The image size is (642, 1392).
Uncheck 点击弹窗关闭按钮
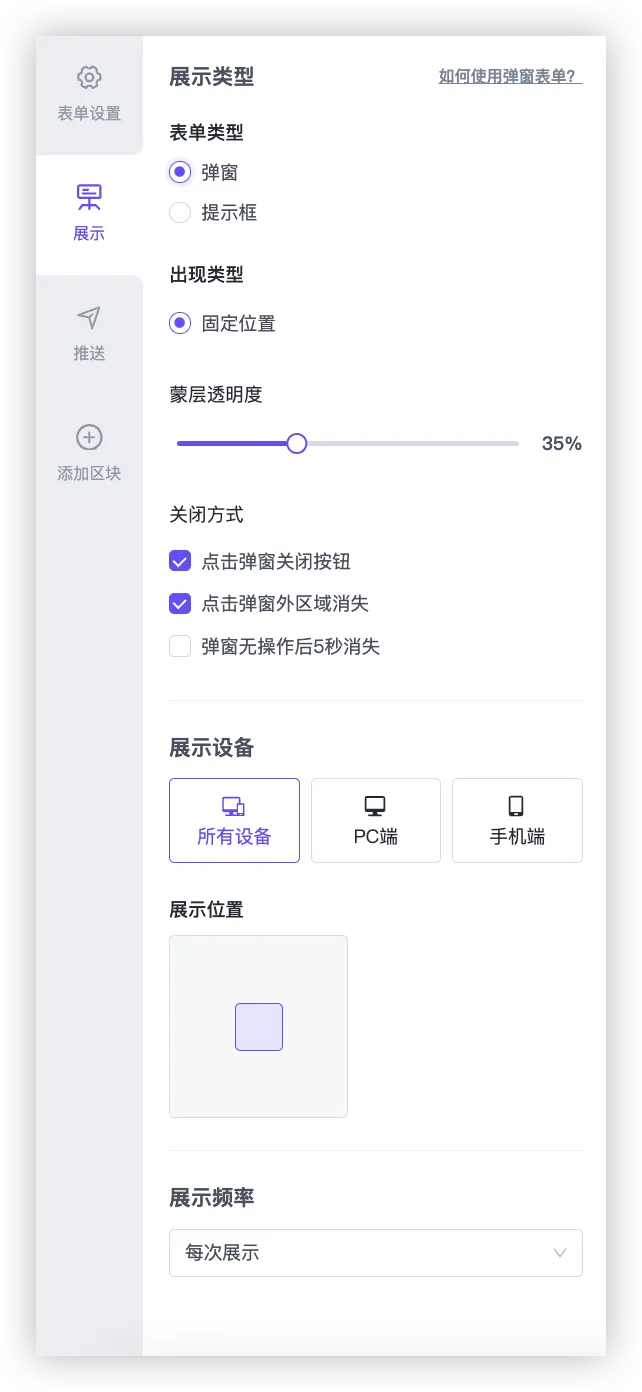pyautogui.click(x=180, y=561)
